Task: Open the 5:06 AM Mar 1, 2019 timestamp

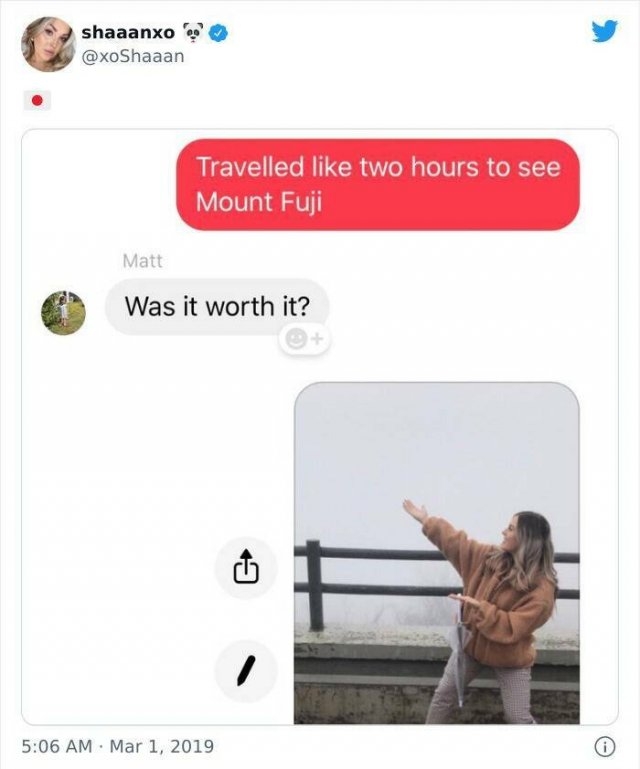Action: [x=118, y=746]
